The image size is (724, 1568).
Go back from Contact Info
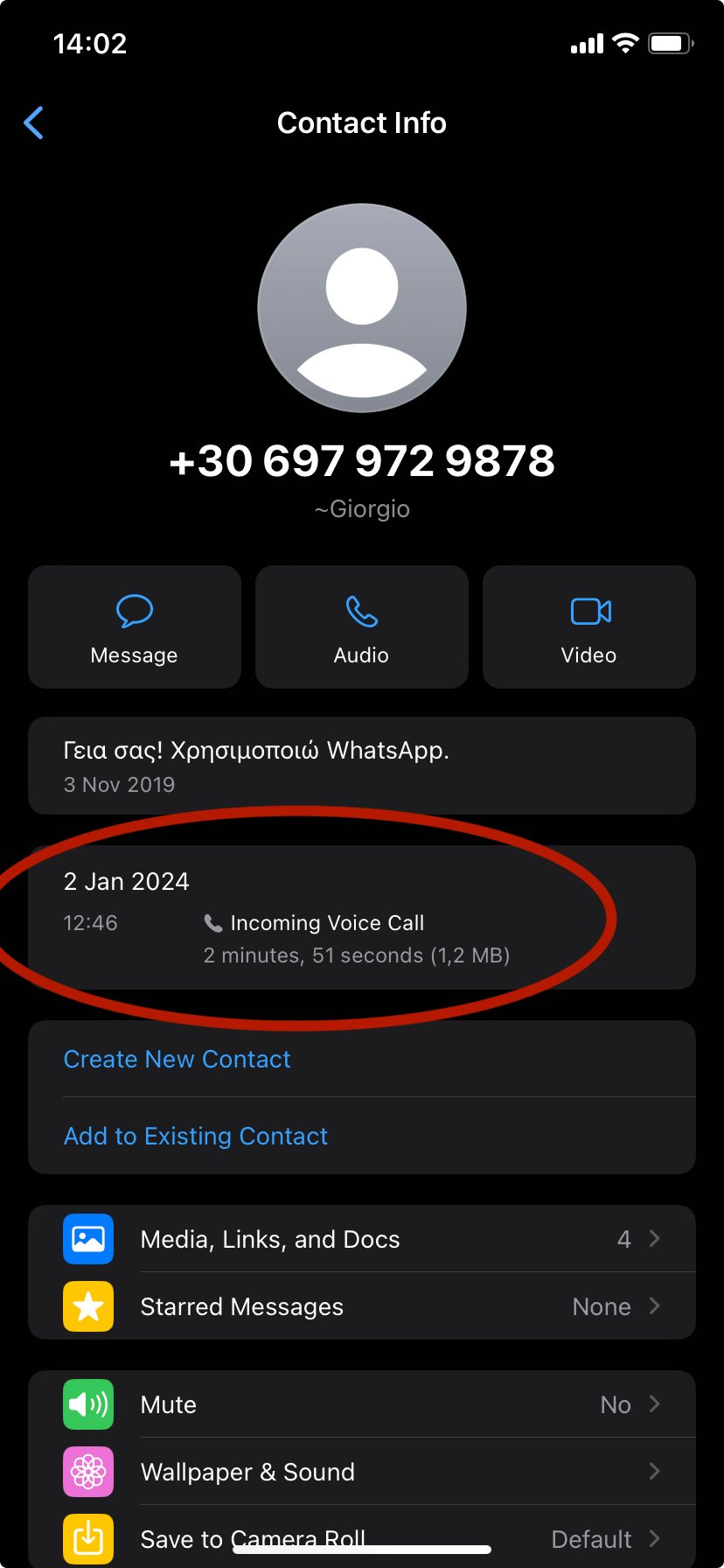[34, 123]
